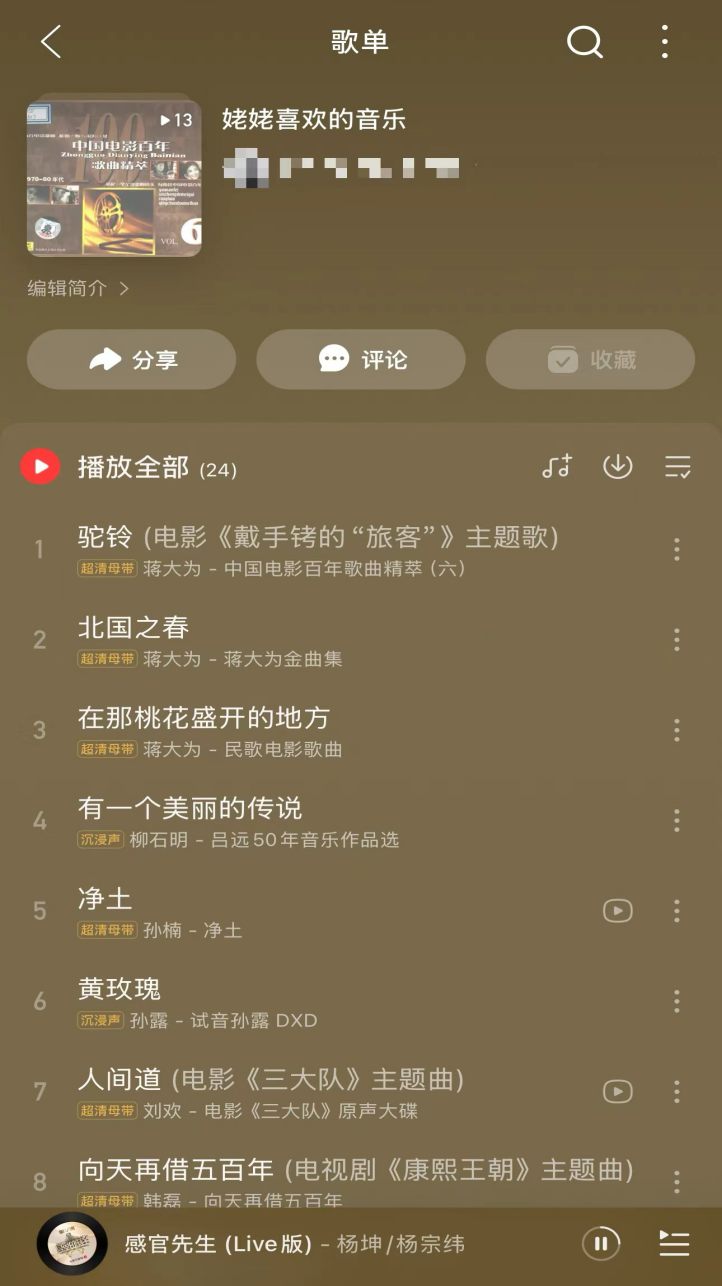Open options menu for 北国之春

[677, 640]
